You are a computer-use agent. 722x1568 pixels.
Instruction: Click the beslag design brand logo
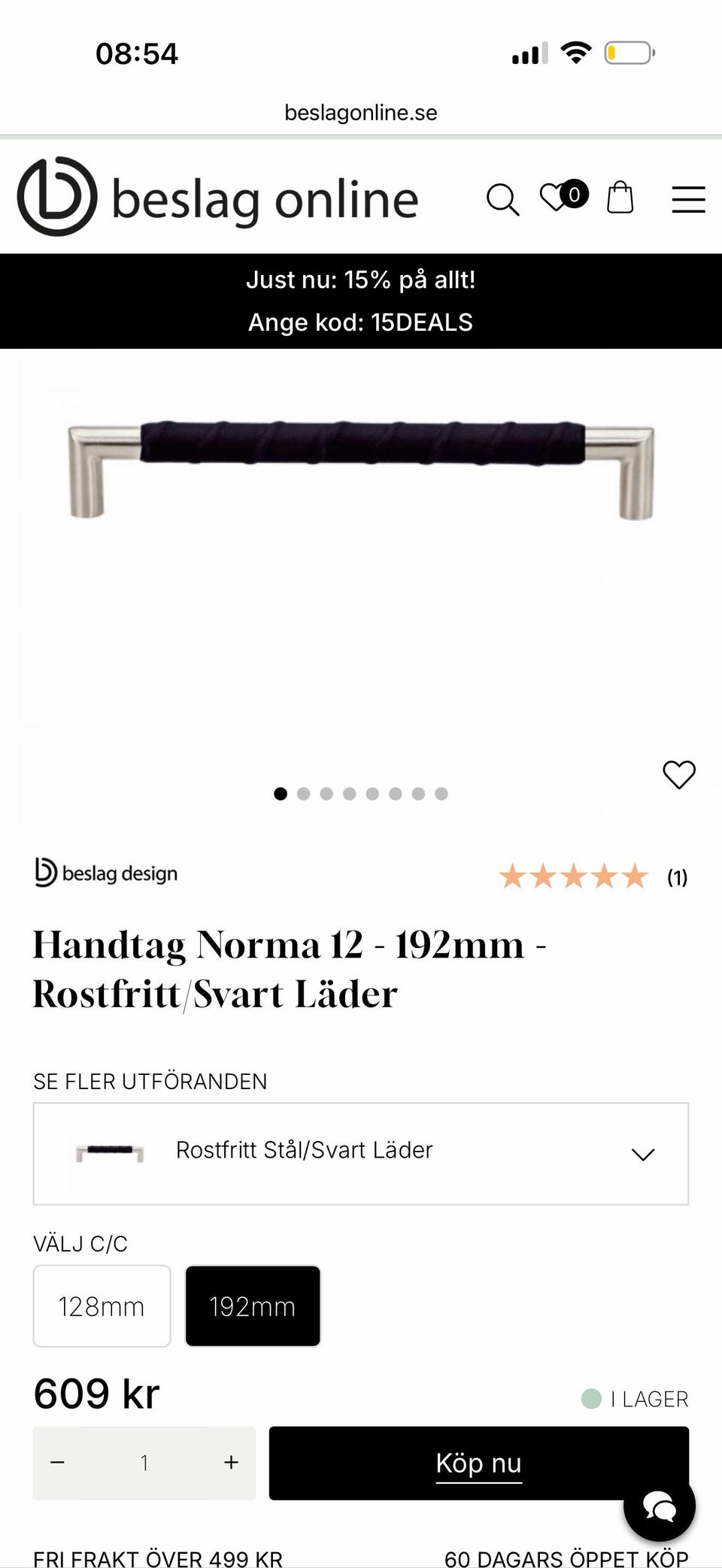105,873
